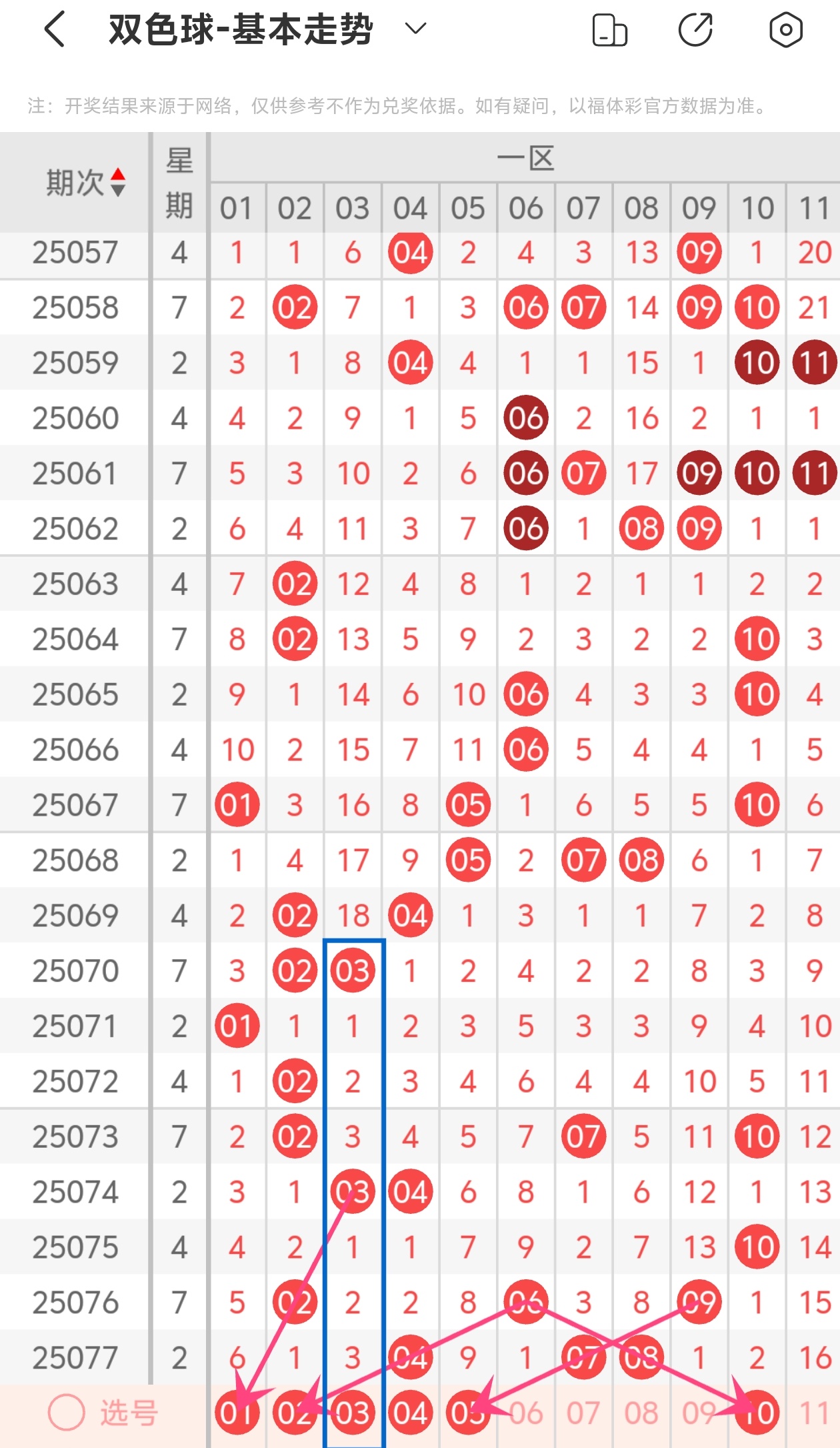Screen dimensions: 840x1448
Task: Pick number 07 in the 选号 row
Action: click(x=583, y=1413)
